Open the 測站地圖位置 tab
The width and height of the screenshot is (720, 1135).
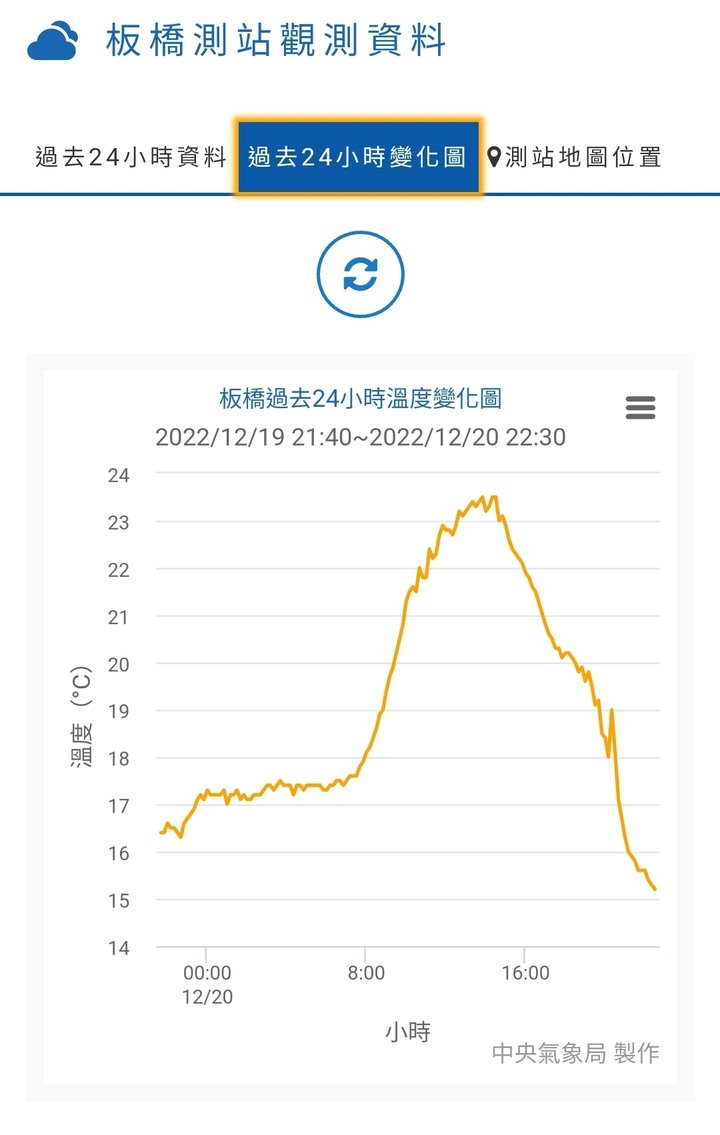[x=575, y=157]
